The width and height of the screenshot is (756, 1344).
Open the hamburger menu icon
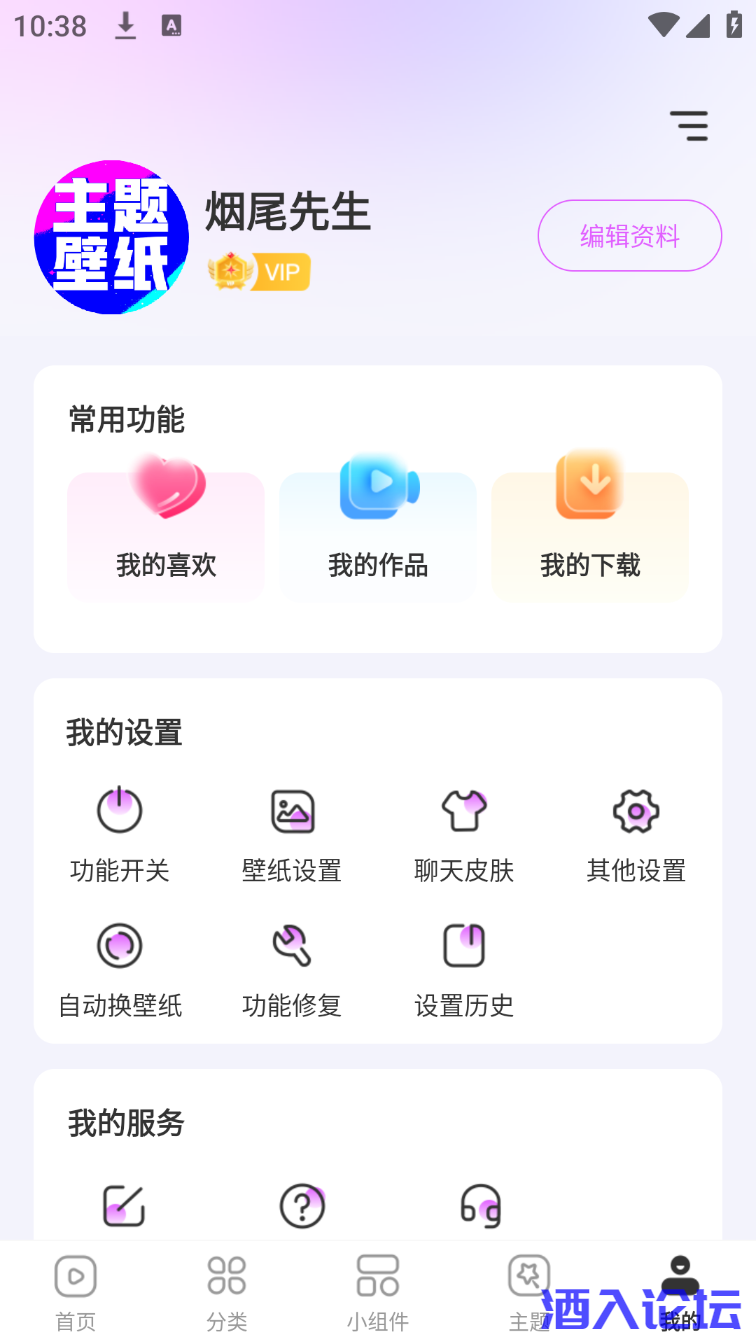689,126
